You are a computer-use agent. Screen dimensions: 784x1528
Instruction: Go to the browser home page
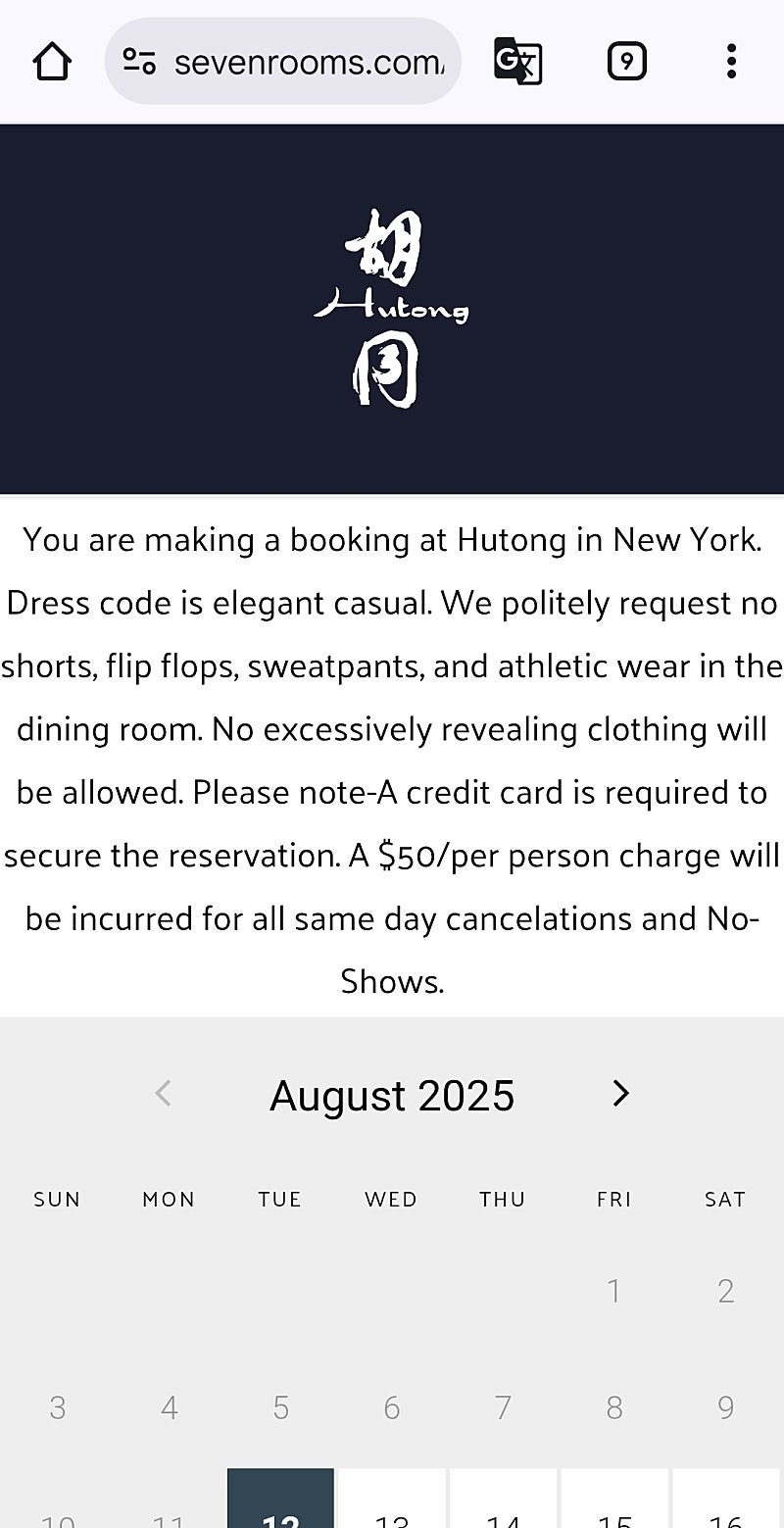click(x=52, y=62)
